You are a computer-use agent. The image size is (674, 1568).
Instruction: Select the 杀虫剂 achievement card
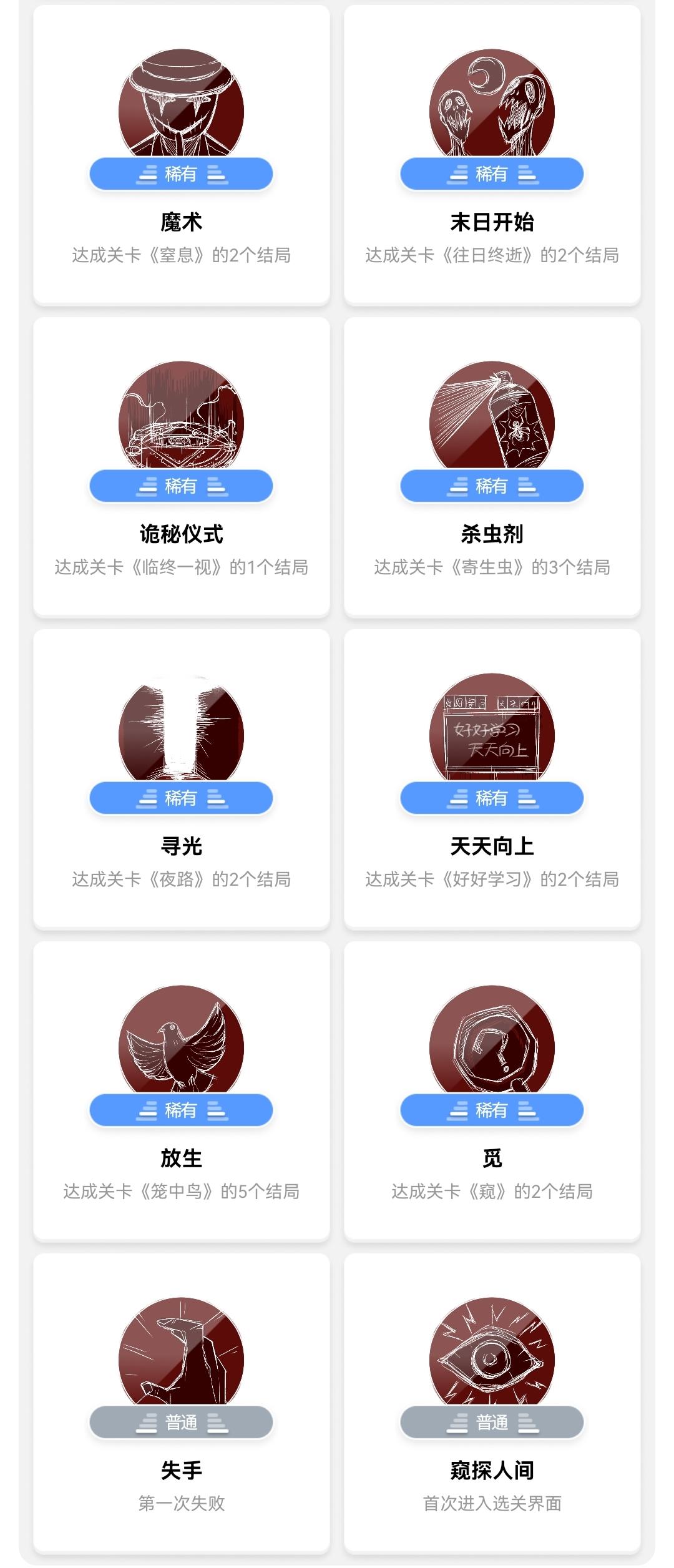point(492,467)
